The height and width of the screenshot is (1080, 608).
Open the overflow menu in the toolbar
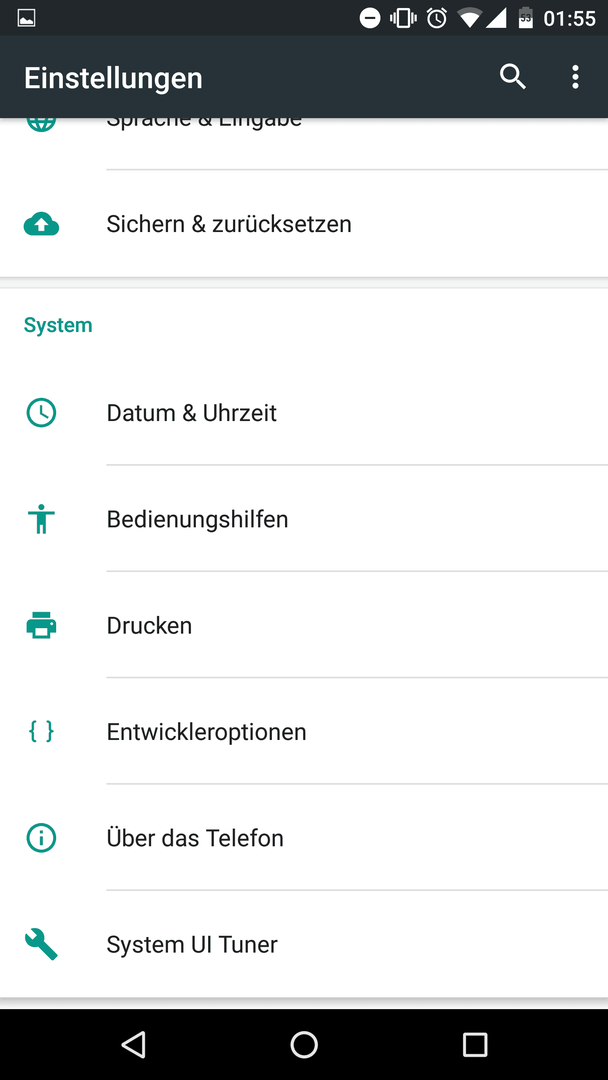pos(575,77)
